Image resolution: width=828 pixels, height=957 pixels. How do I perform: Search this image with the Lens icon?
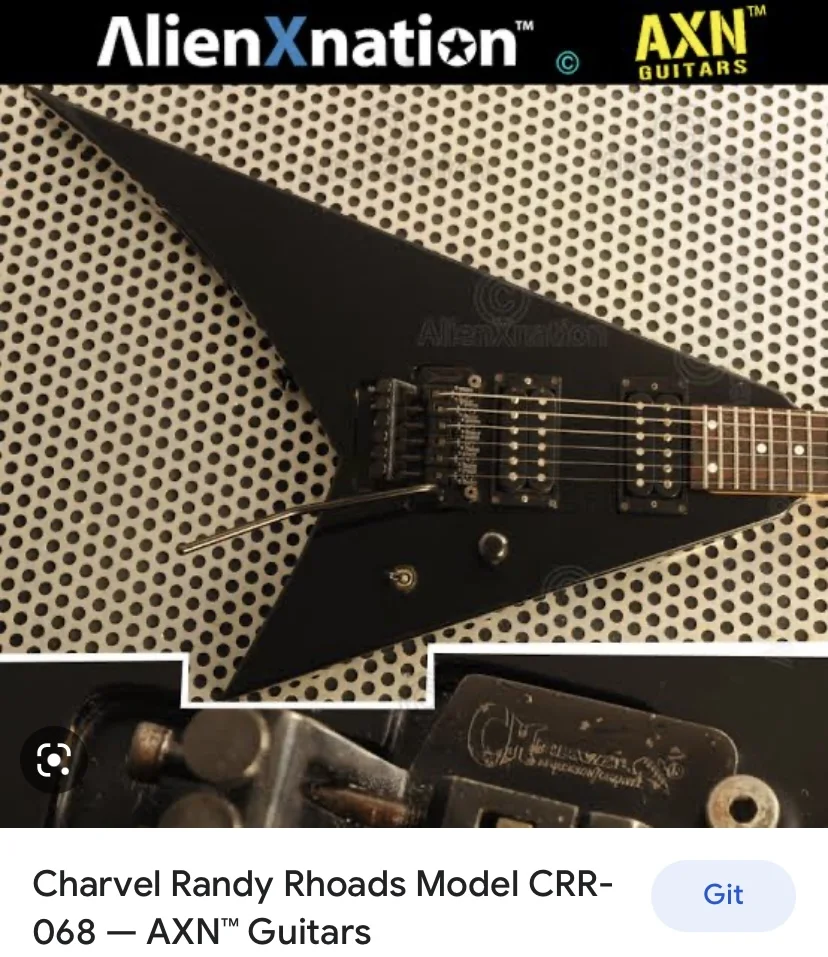[x=52, y=762]
